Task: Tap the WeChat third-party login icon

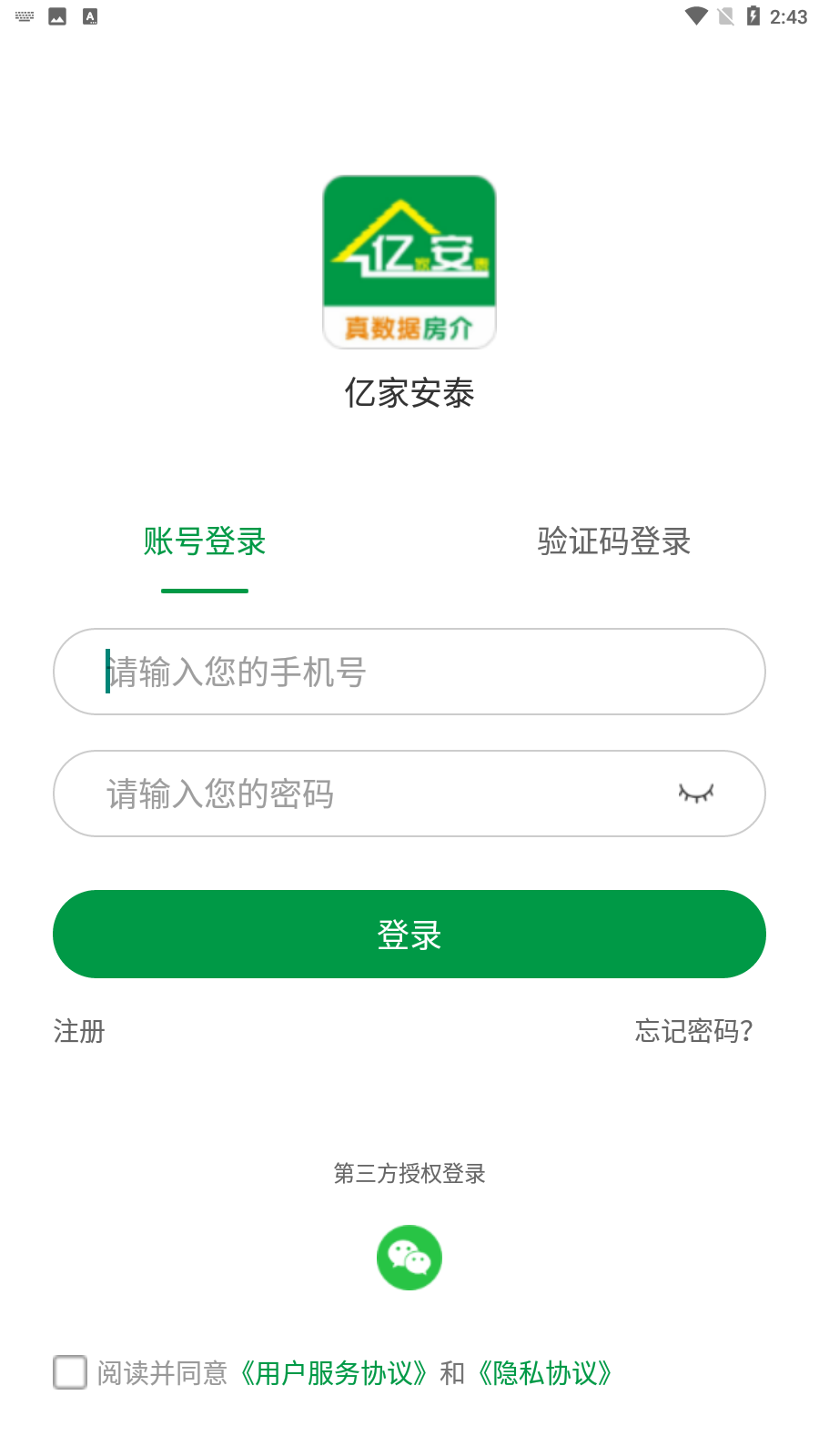Action: (x=409, y=1257)
